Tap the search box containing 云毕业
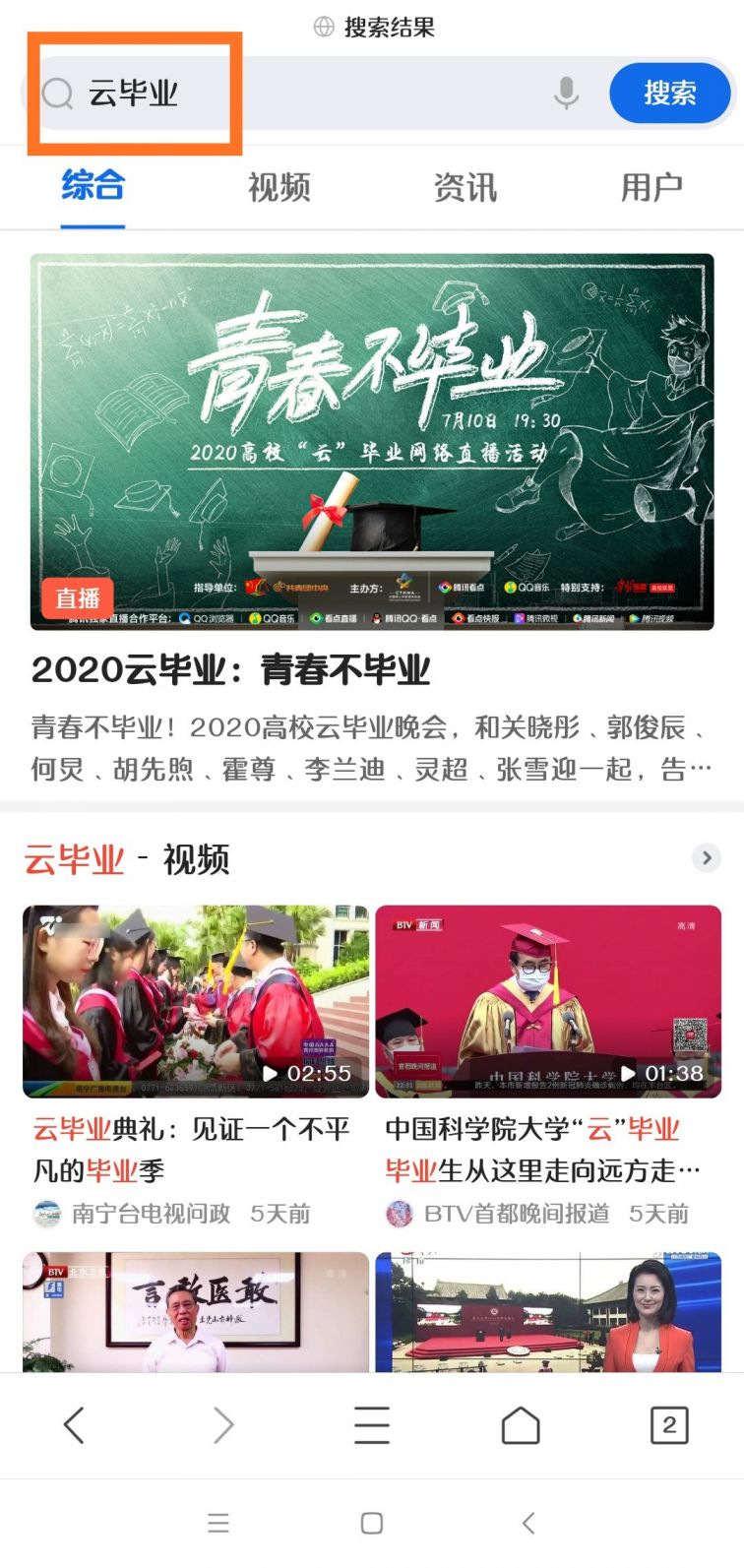The image size is (744, 1568). click(x=295, y=94)
